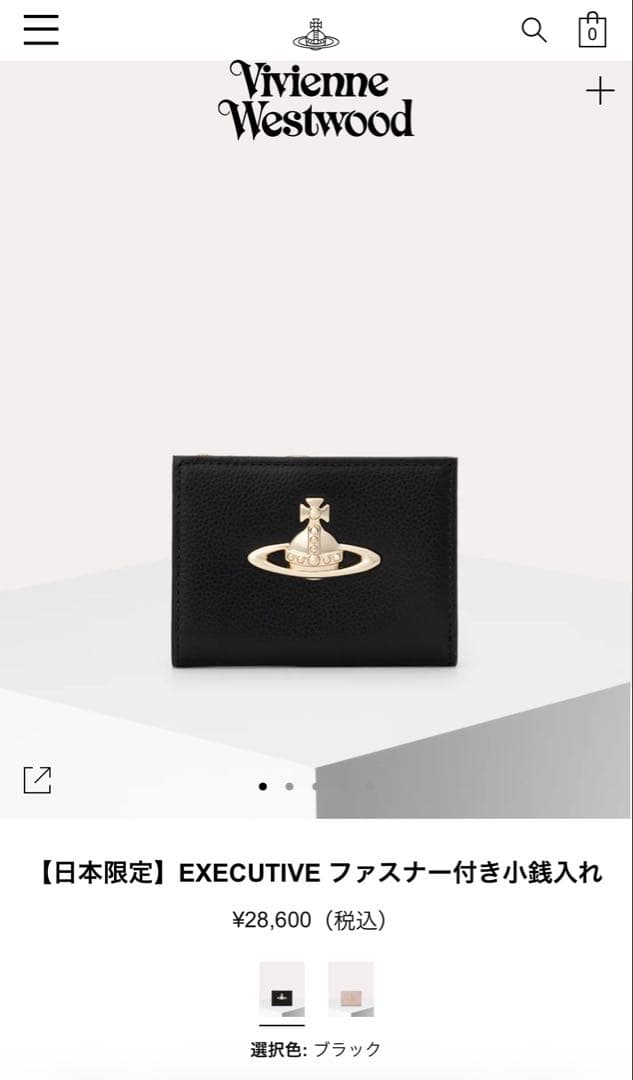Tap the Vivienne Westwood orb home logo
Screen dimensions: 633x1080
point(316,33)
